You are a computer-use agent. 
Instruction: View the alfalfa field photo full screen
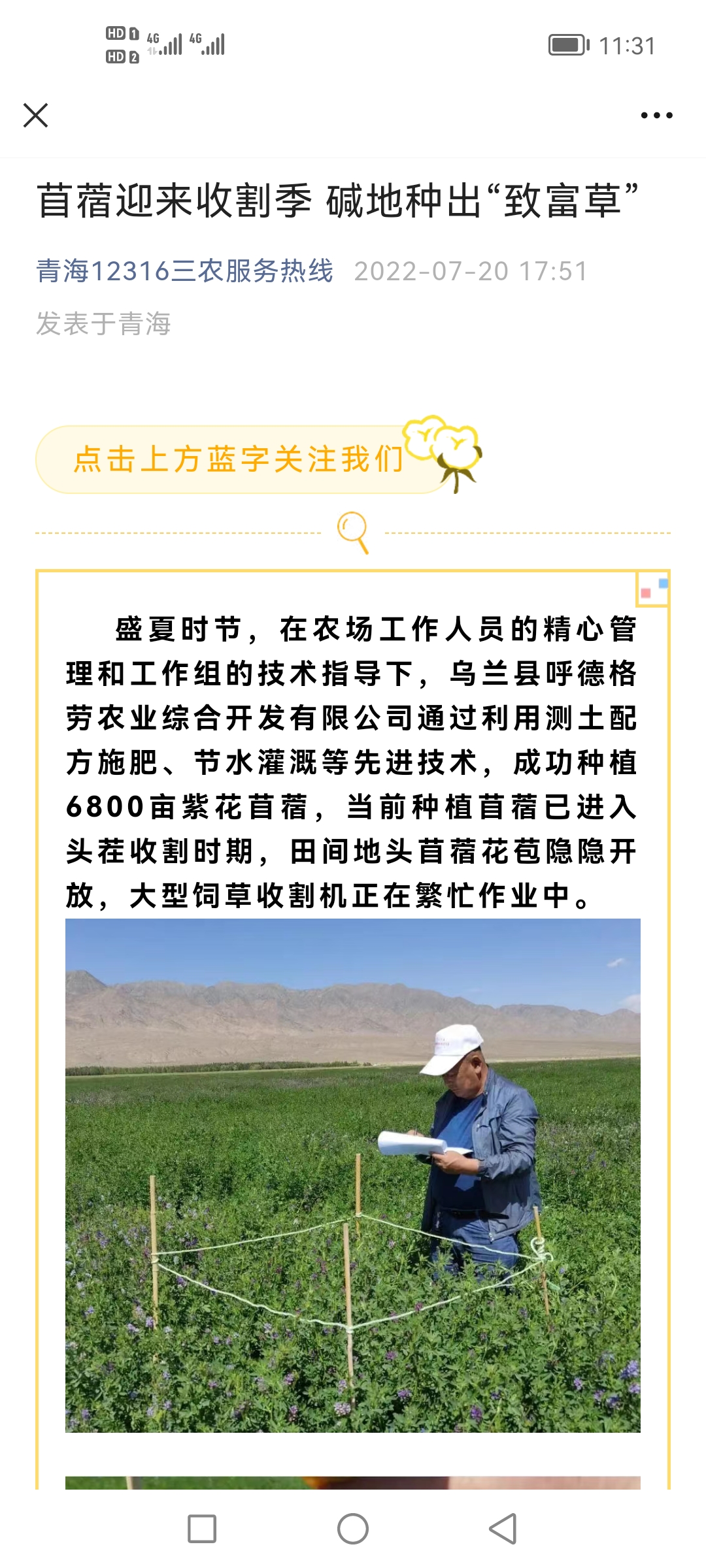(353, 1175)
